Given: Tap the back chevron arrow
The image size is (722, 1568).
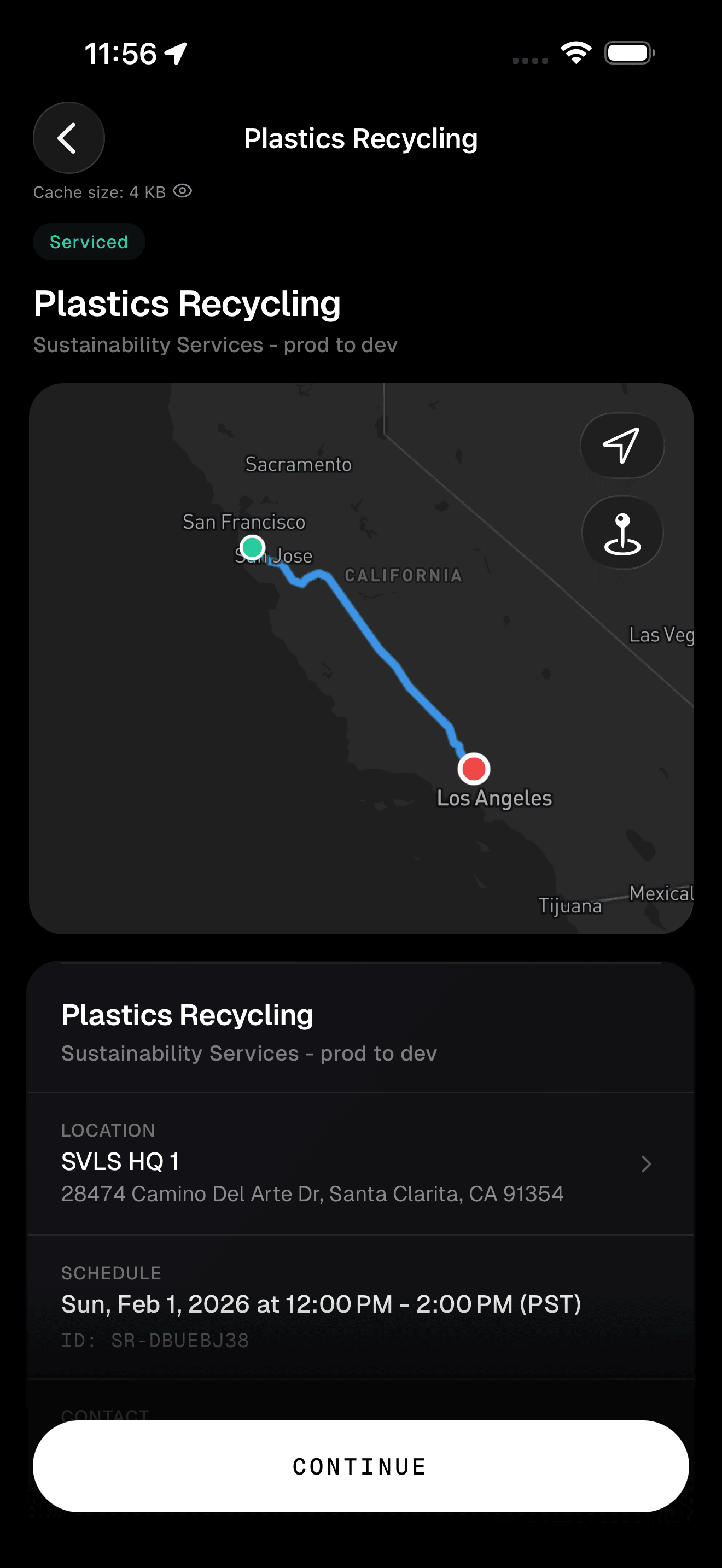Looking at the screenshot, I should pos(69,138).
